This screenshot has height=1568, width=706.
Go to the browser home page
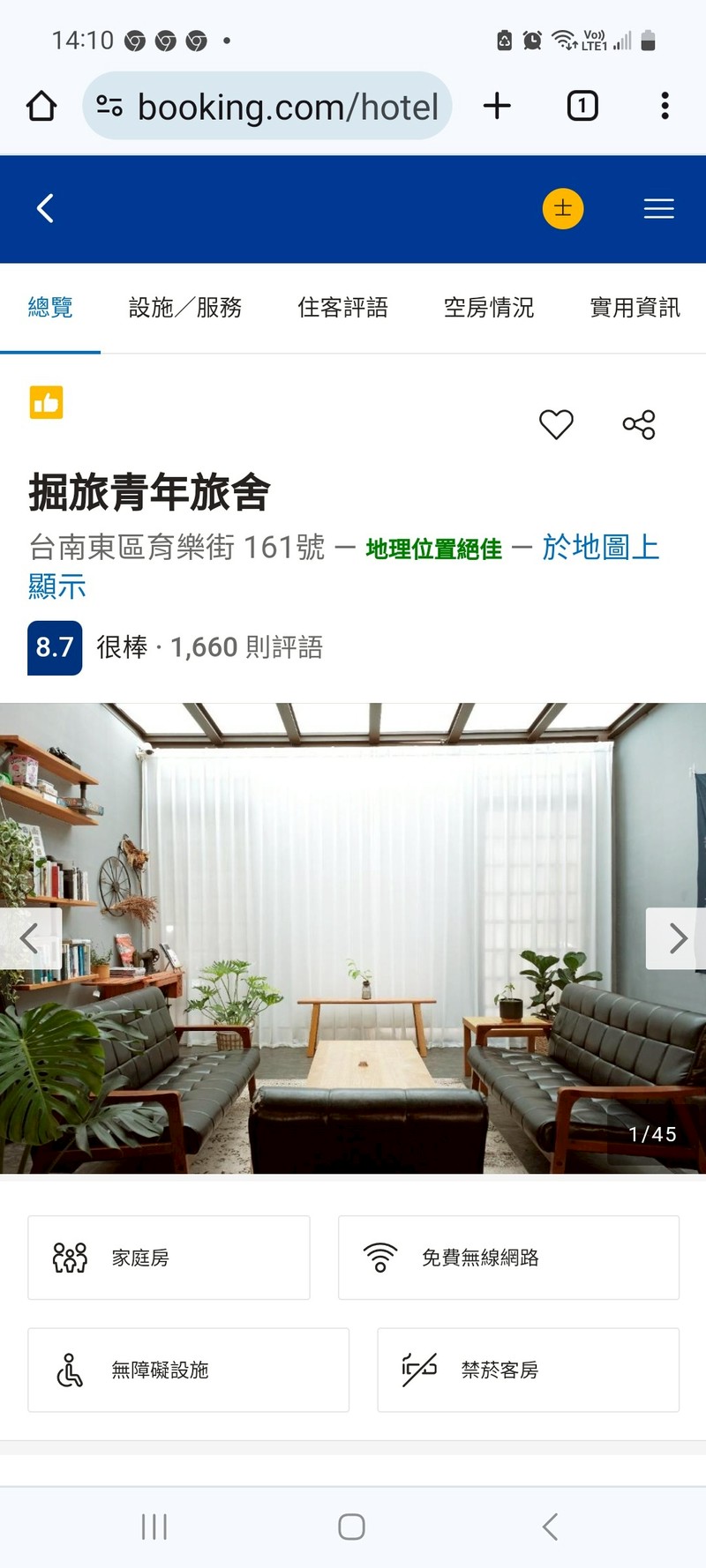click(41, 106)
